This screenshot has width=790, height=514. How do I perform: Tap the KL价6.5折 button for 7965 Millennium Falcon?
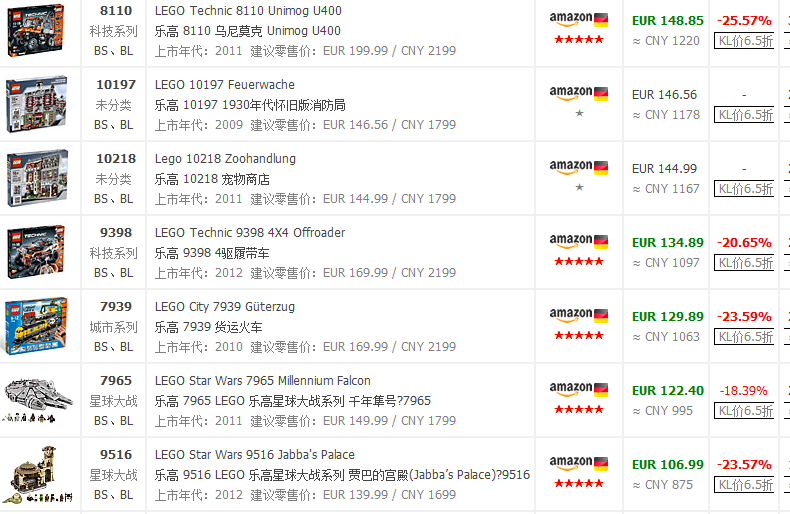744,411
